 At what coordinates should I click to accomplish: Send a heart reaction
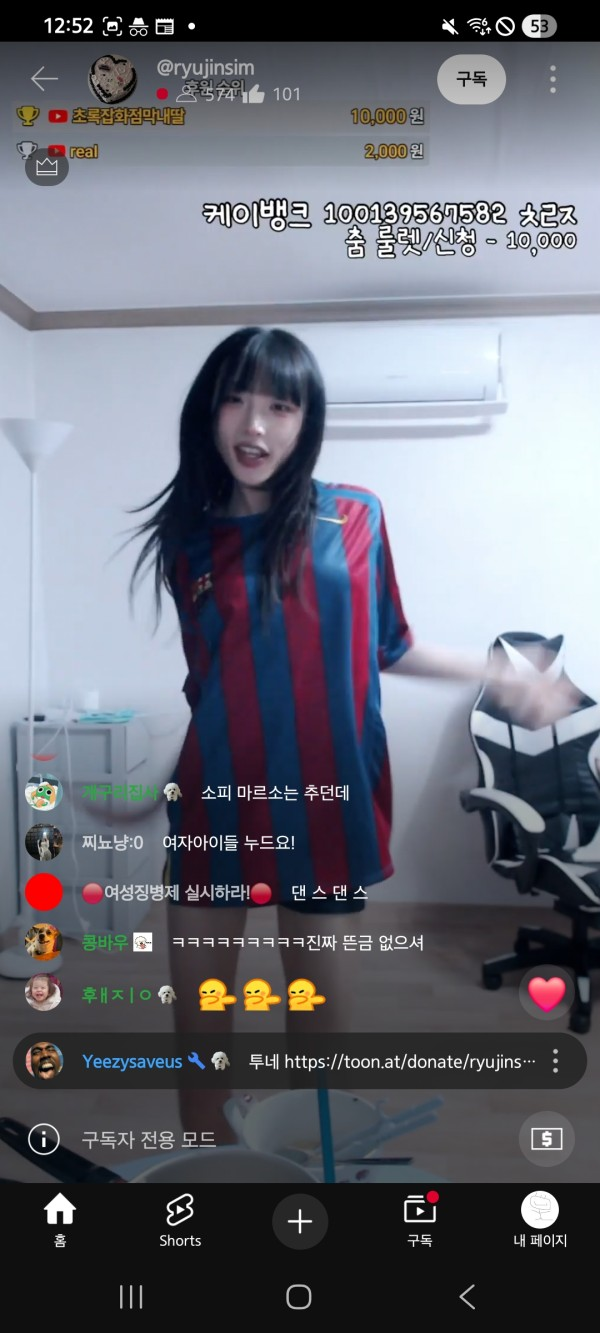click(x=546, y=993)
